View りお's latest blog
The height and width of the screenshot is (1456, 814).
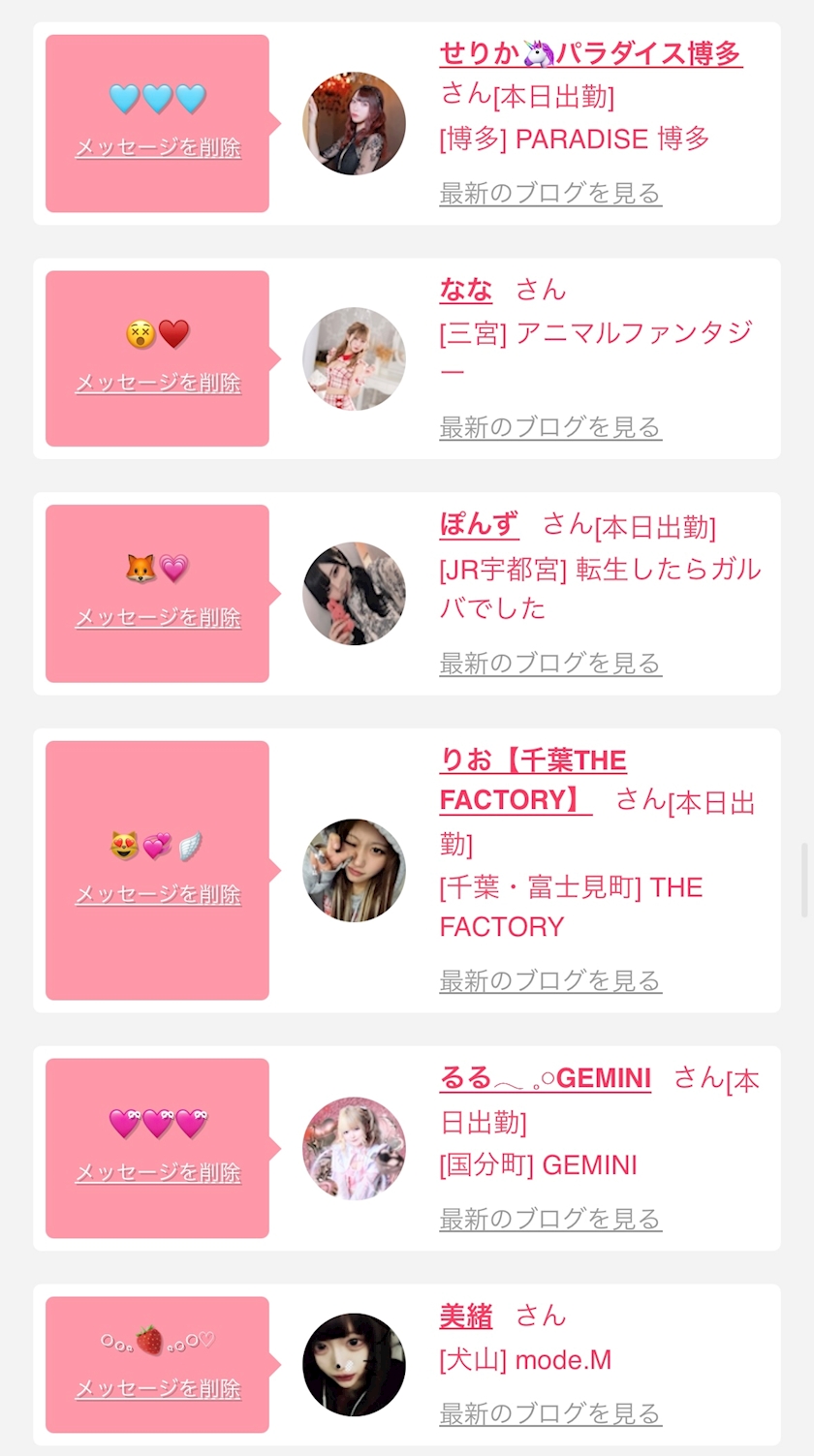[x=549, y=980]
